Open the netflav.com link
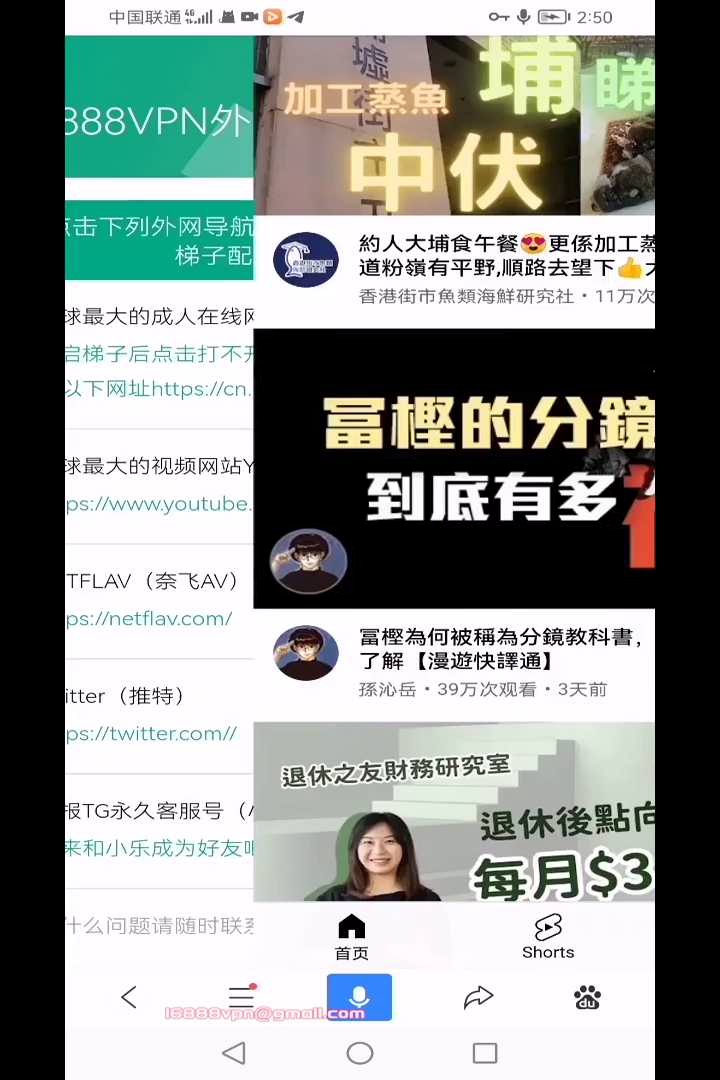The width and height of the screenshot is (720, 1080). (x=150, y=619)
